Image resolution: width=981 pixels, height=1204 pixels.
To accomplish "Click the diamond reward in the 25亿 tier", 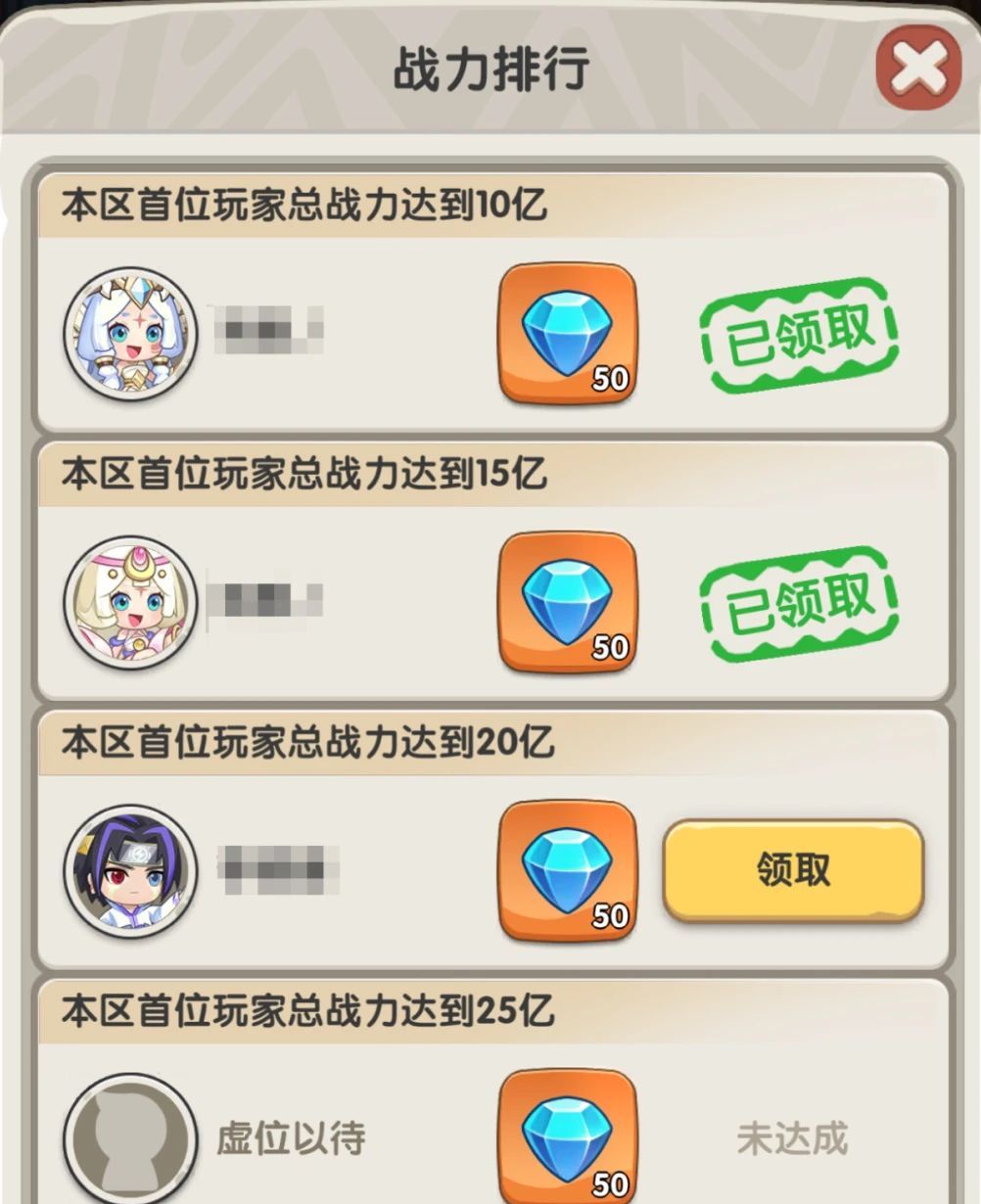I will click(x=566, y=1135).
